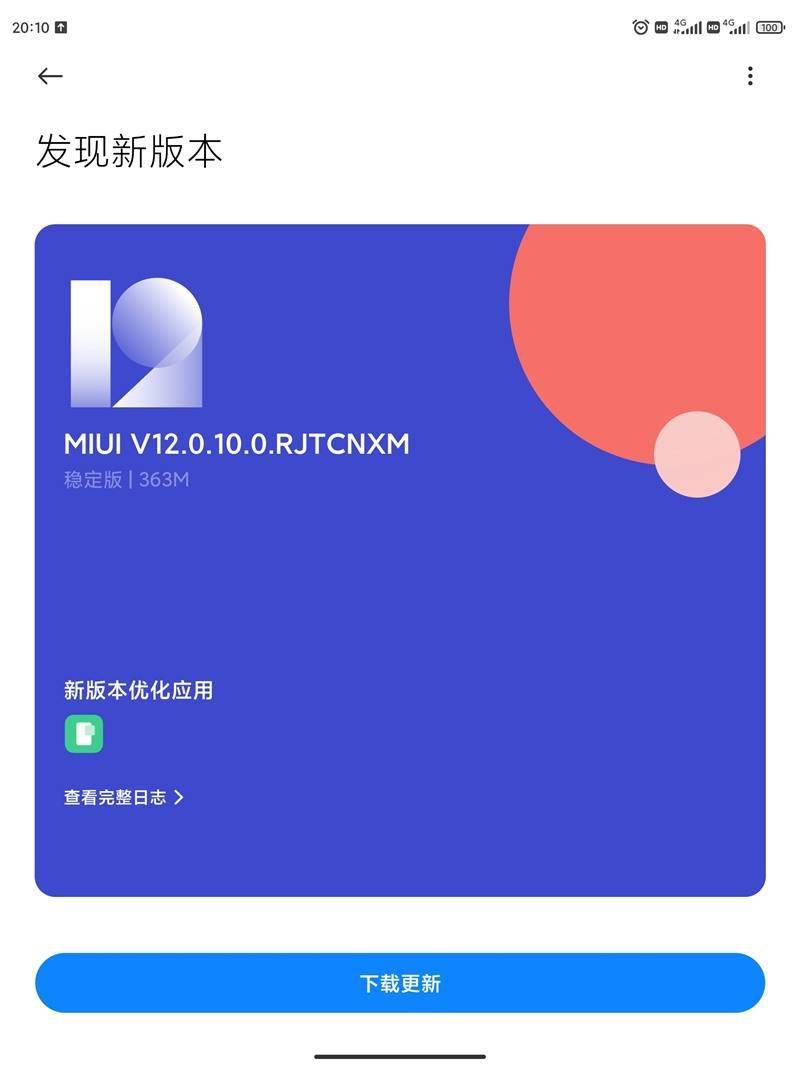Open the green optimized app icon
800x1066 pixels.
pos(84,734)
